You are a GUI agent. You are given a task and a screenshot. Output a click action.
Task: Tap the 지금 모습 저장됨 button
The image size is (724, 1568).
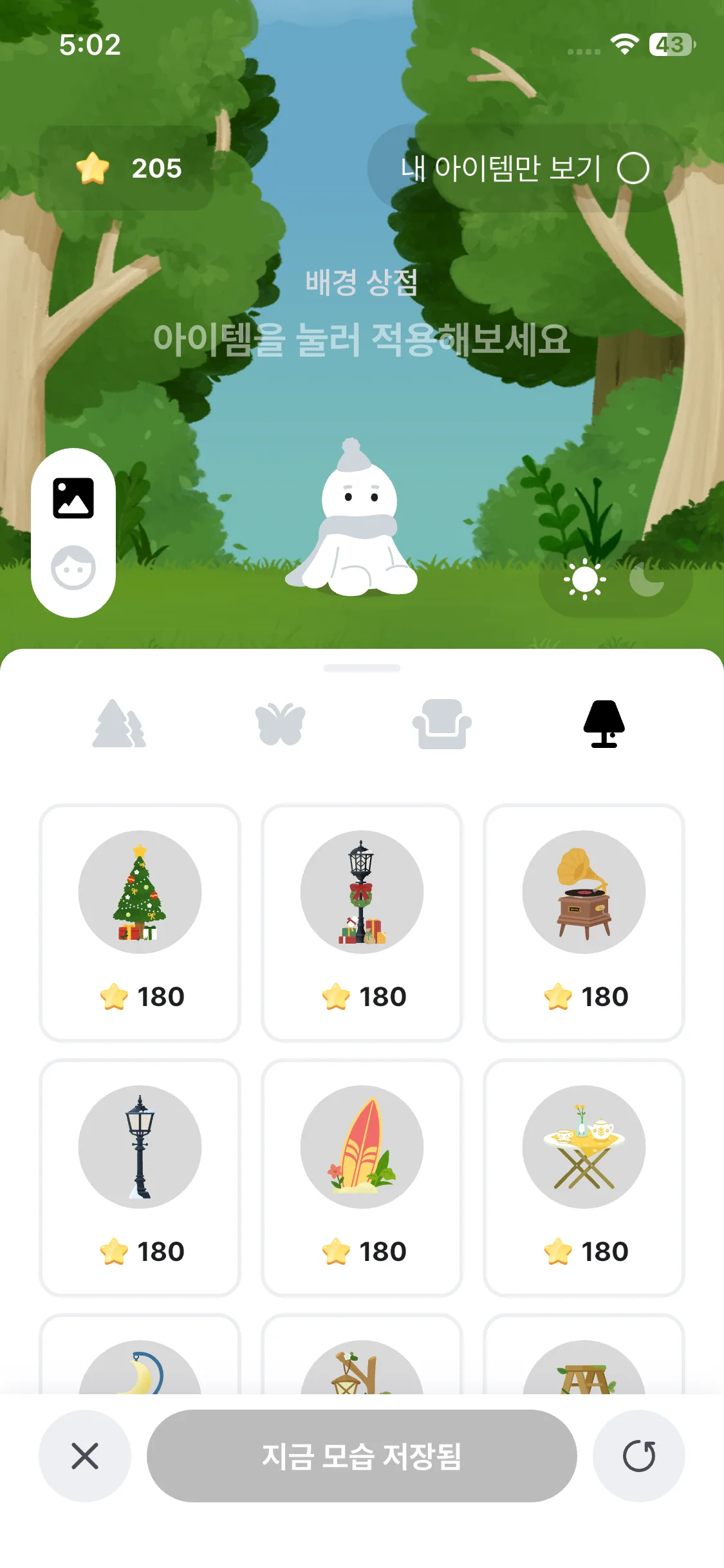tap(362, 1456)
